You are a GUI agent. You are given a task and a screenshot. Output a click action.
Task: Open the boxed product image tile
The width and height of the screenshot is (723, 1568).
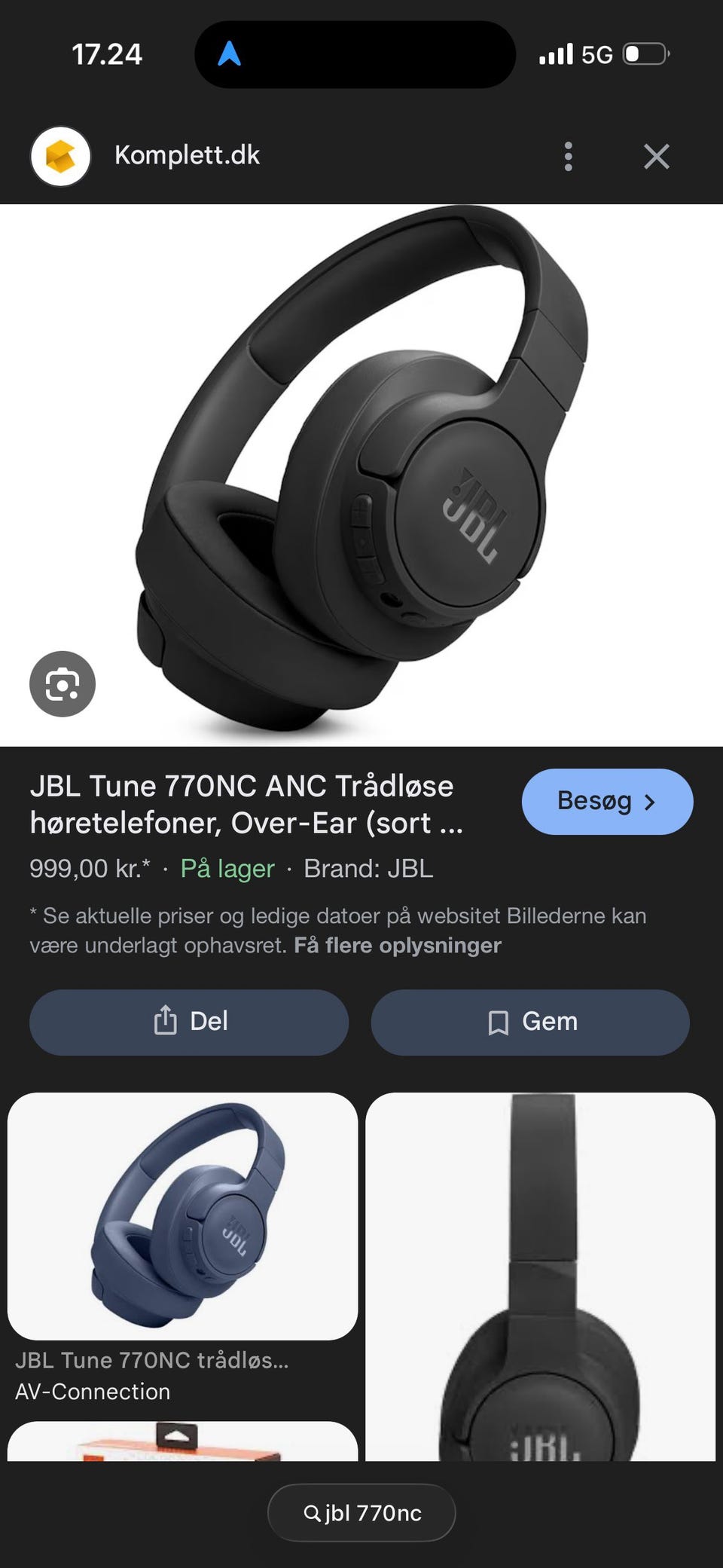[x=182, y=1441]
